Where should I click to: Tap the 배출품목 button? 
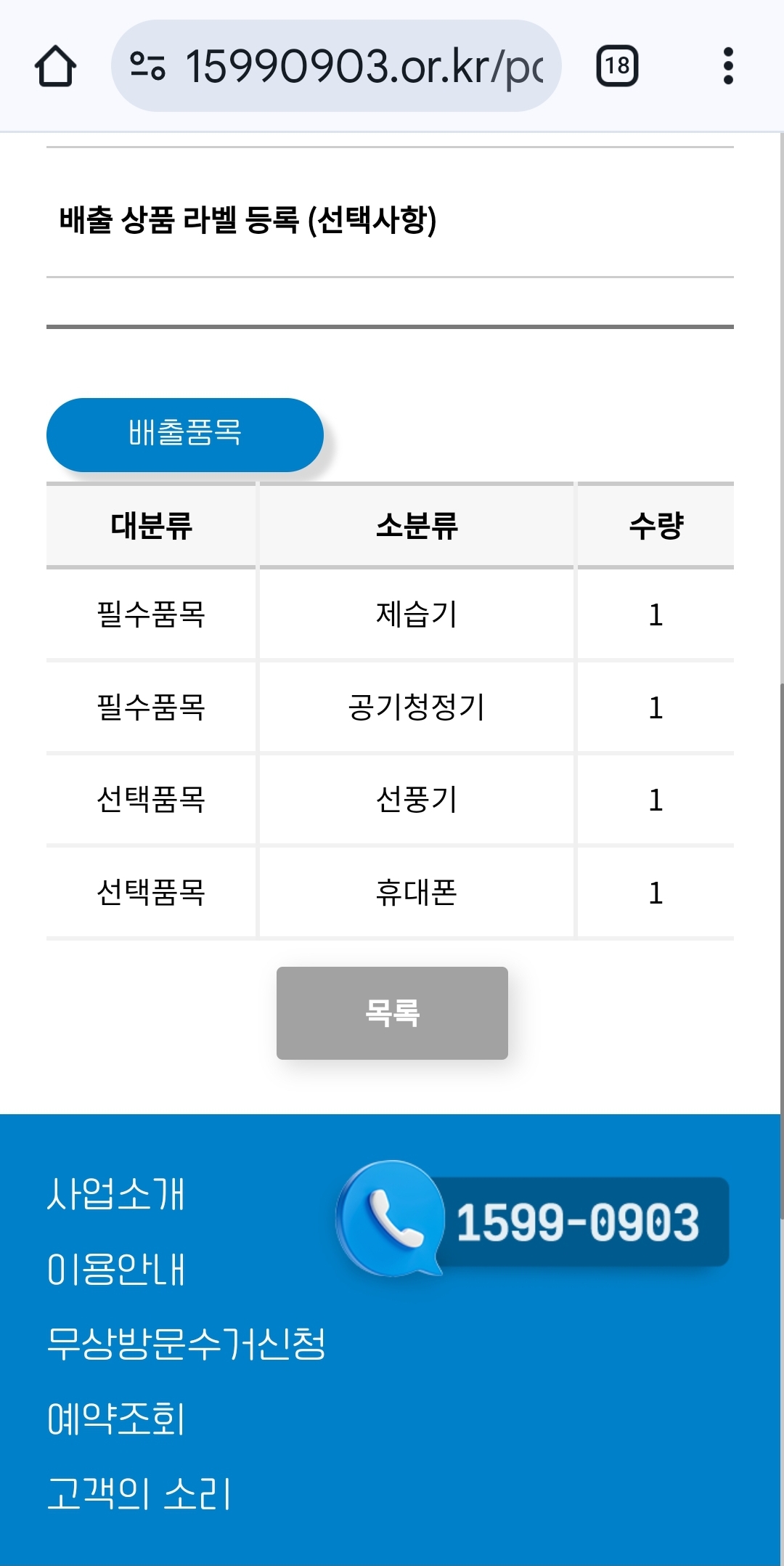185,434
